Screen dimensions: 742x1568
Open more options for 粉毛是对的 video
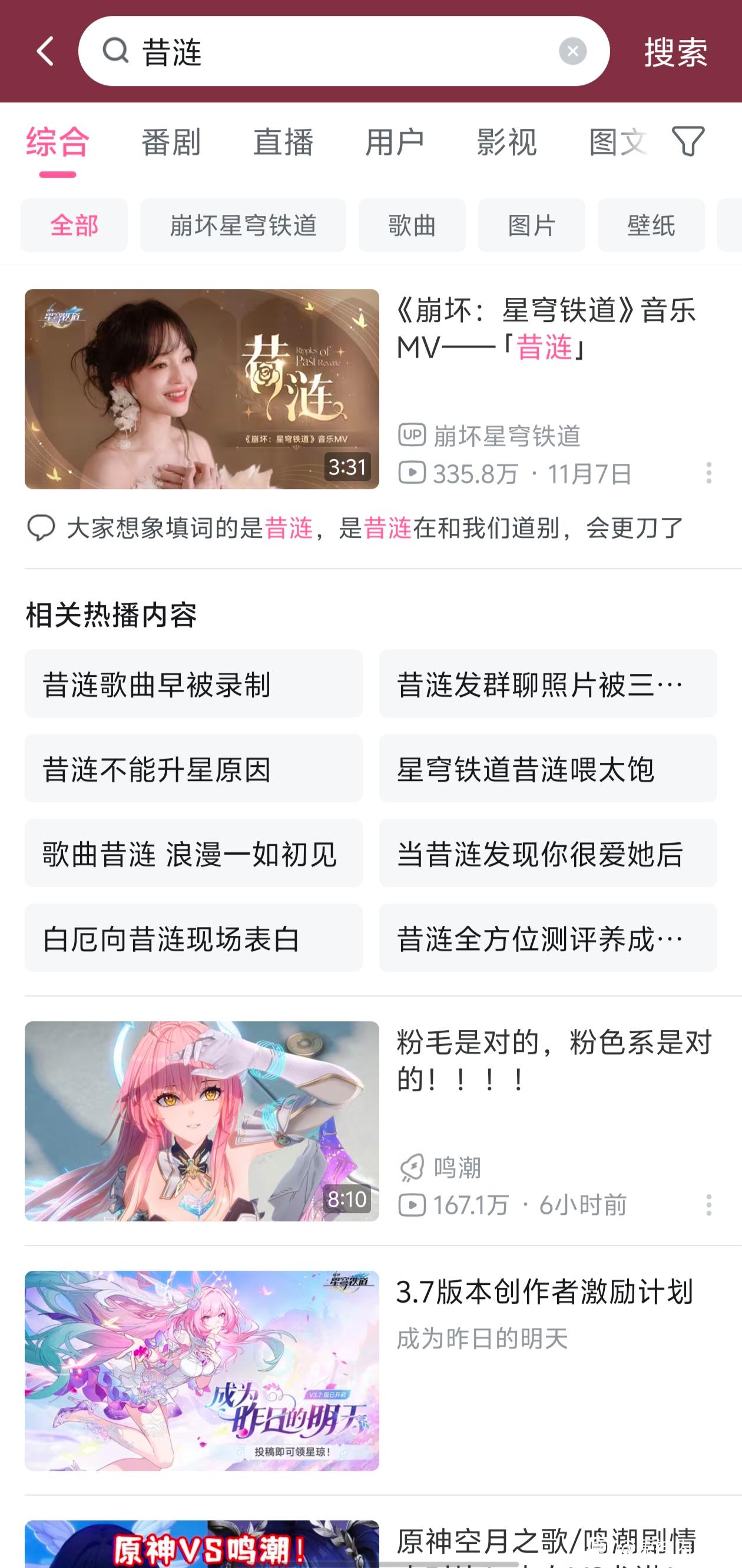tap(708, 1205)
